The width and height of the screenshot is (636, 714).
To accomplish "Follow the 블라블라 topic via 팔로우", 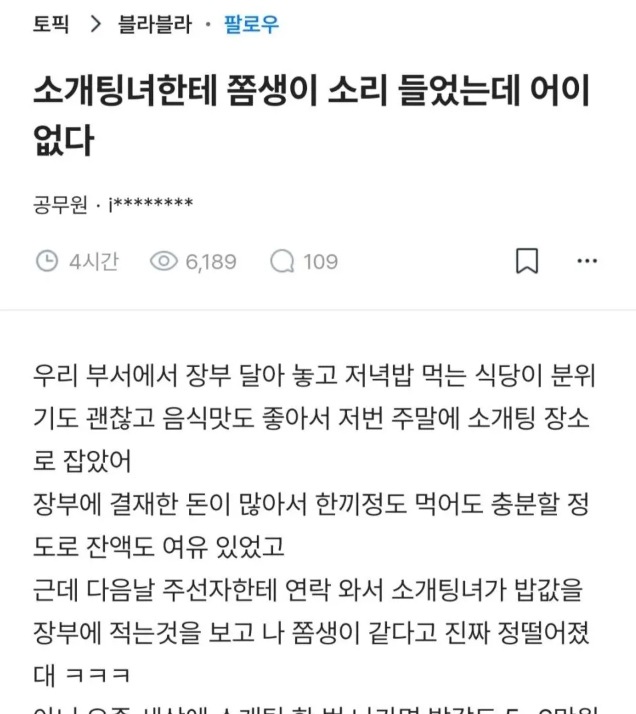I will [251, 25].
